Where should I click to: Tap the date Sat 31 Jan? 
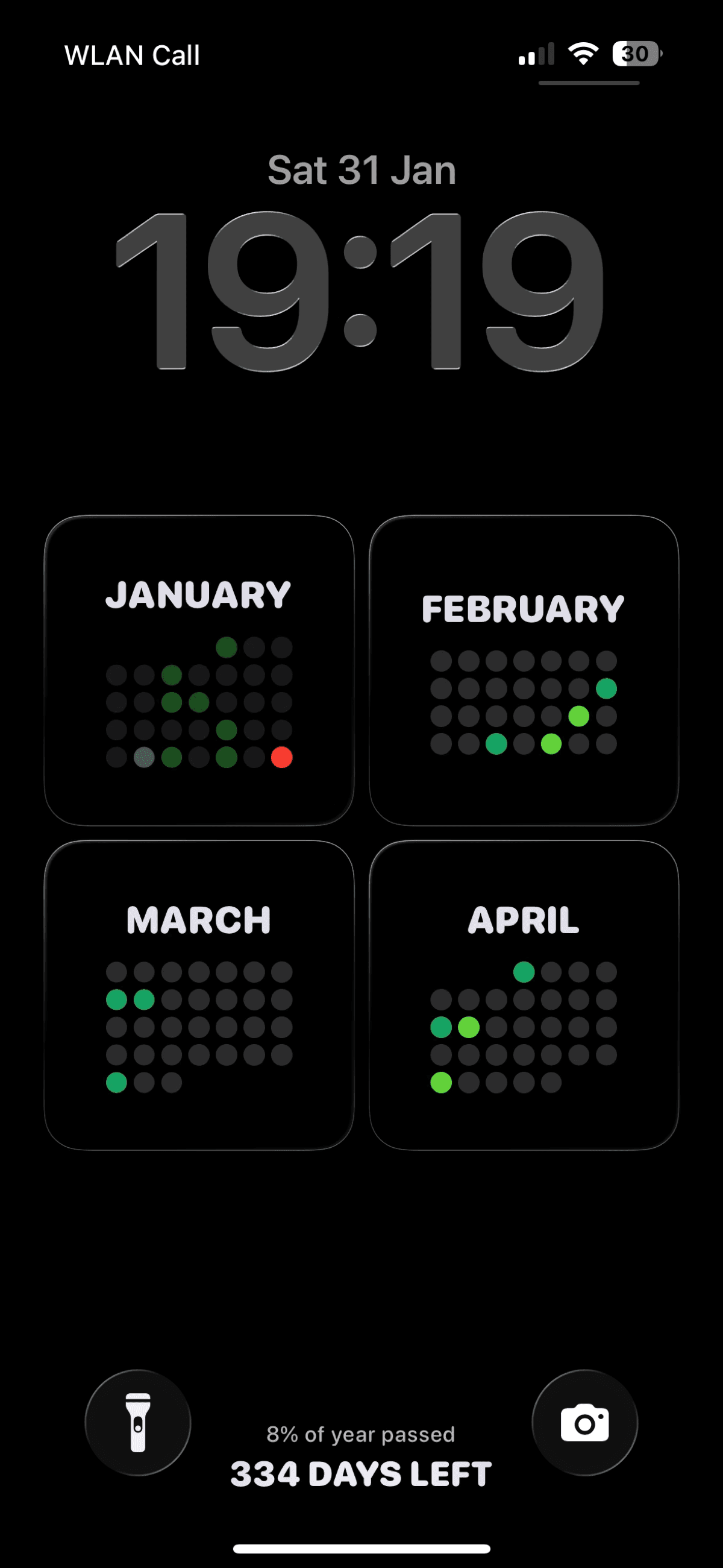(x=361, y=171)
